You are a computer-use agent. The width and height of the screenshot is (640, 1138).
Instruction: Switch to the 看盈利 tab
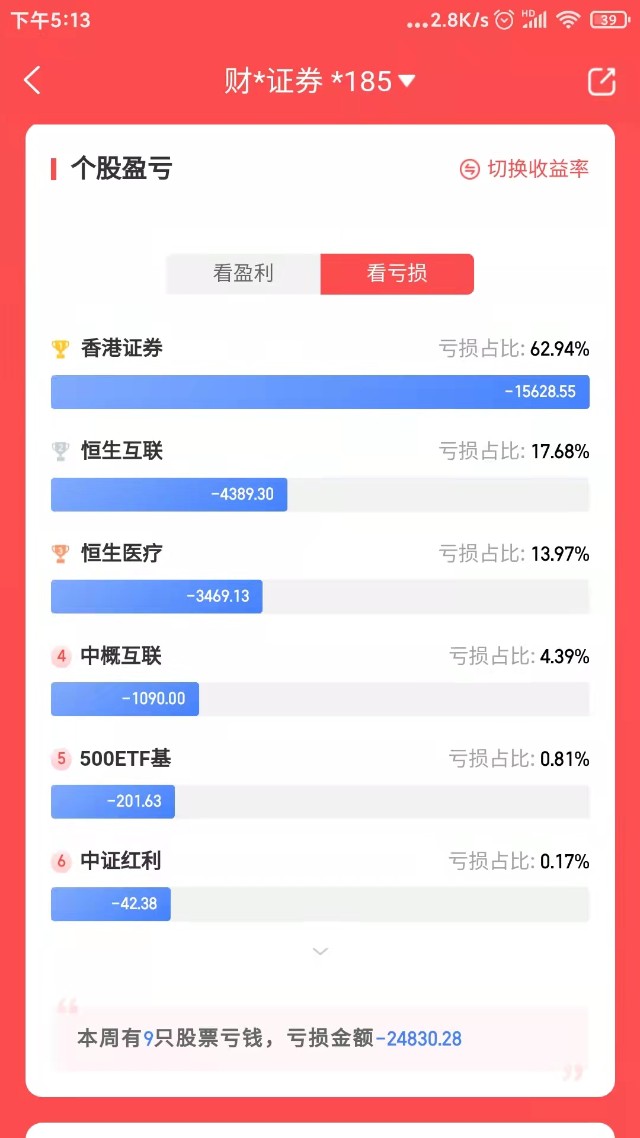click(x=243, y=274)
